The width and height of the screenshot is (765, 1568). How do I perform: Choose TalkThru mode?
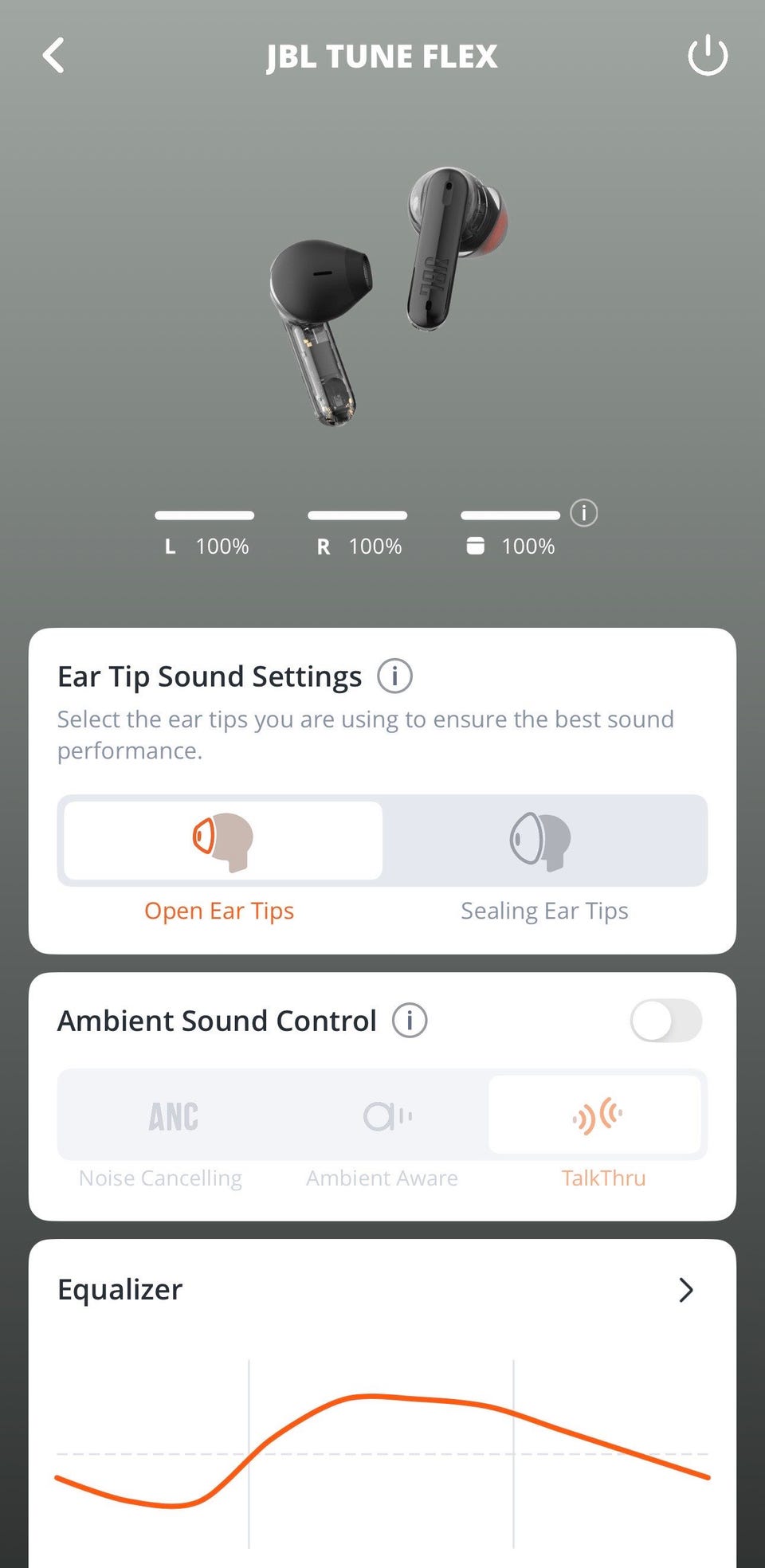point(596,1115)
